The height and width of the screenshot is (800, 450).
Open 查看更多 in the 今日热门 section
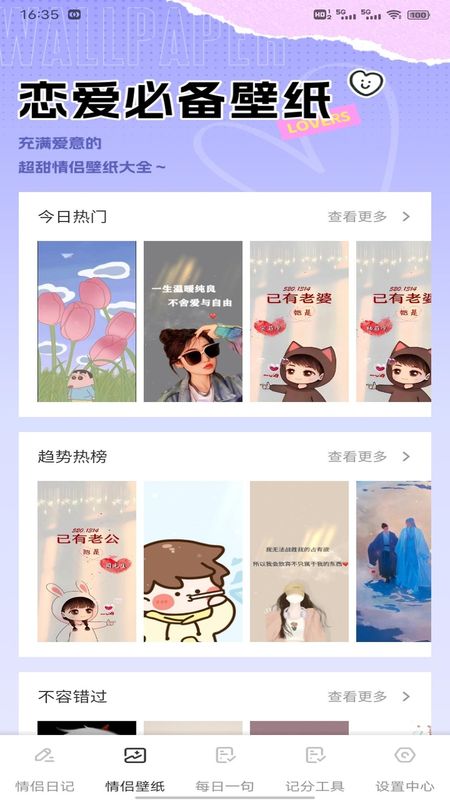(369, 217)
